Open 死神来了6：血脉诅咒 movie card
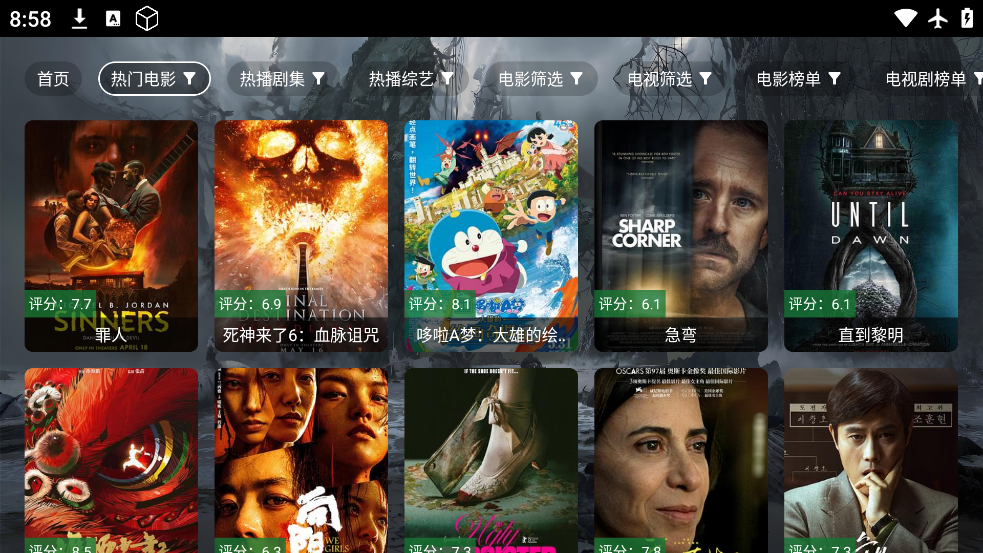 (301, 236)
